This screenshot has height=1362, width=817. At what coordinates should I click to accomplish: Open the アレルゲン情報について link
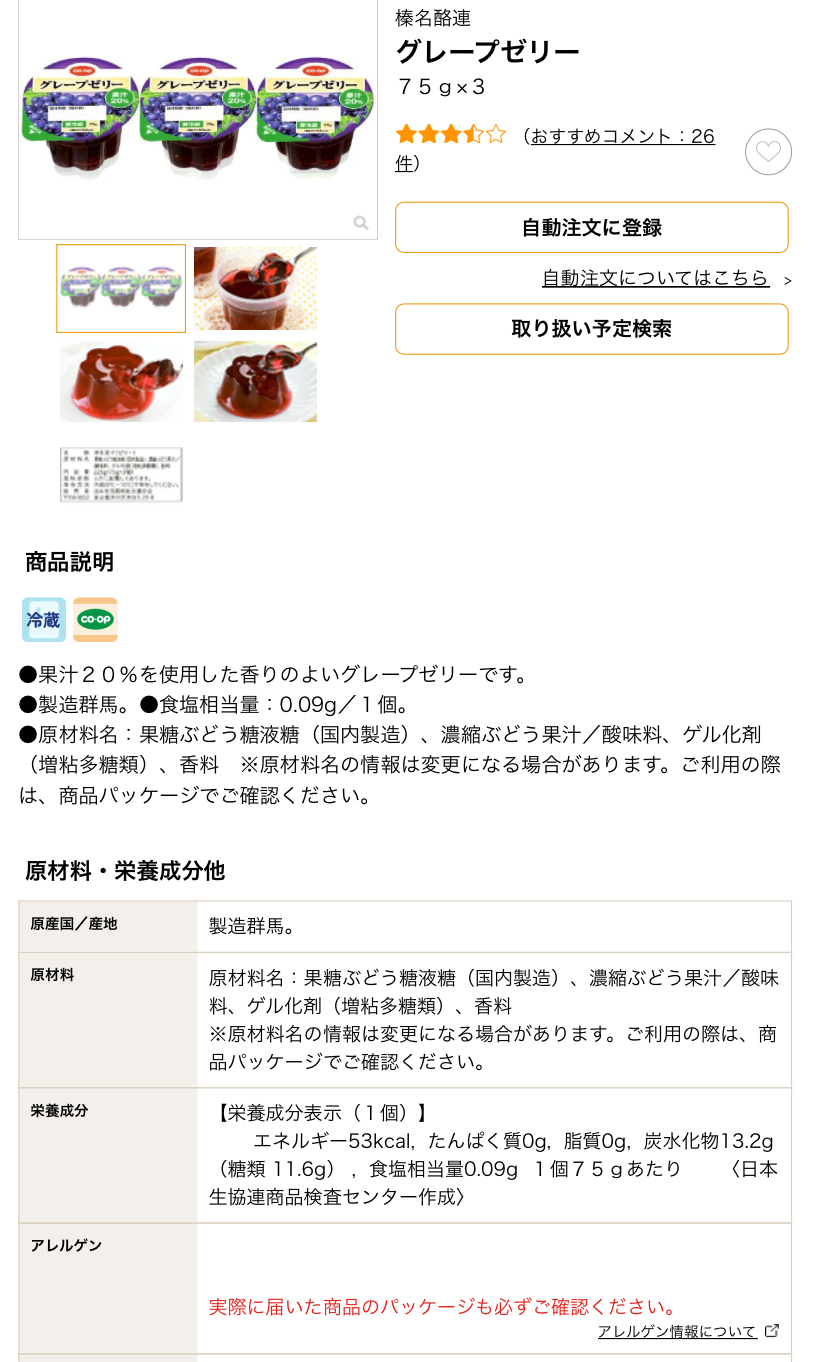[678, 1331]
